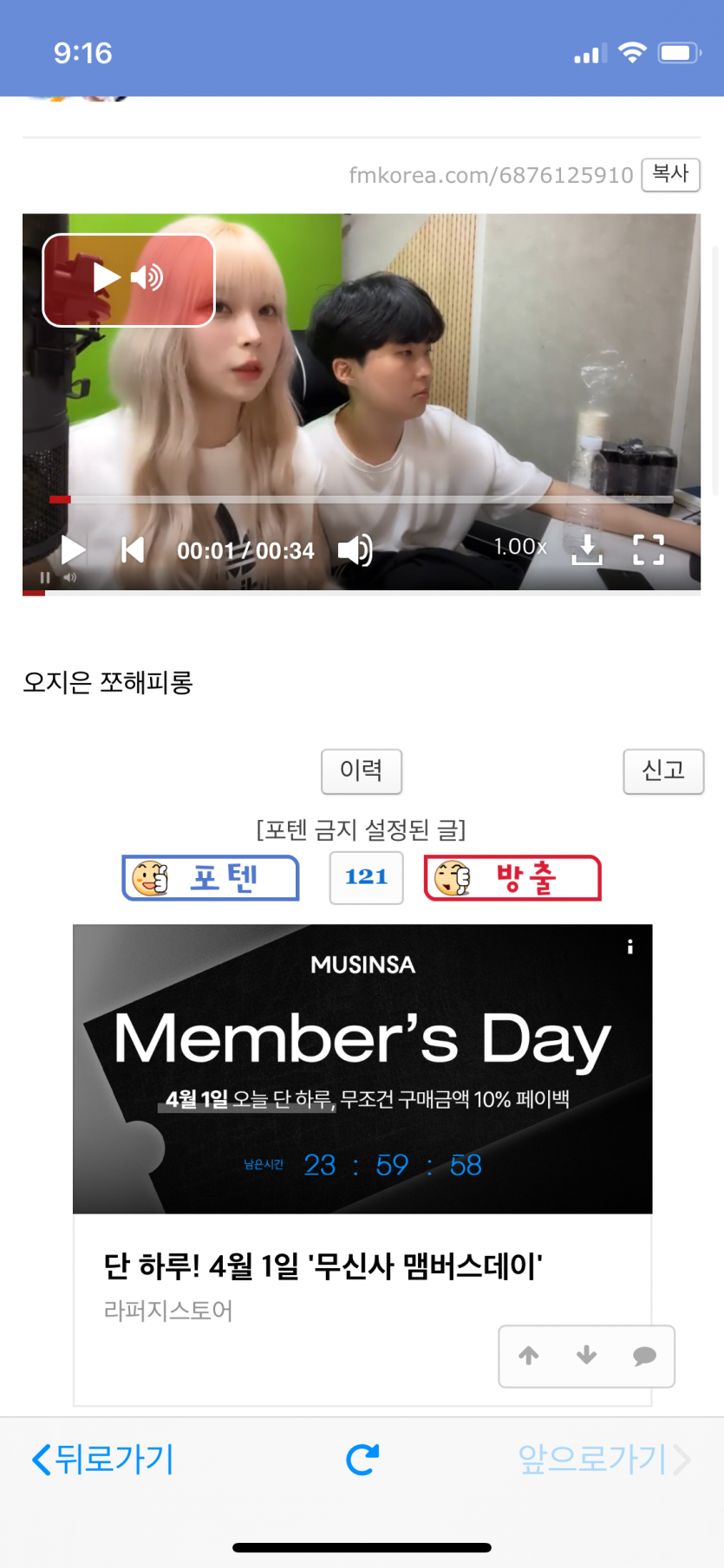Go back with 뒤로가기
Screen dimensions: 724x1568
coord(103,1460)
